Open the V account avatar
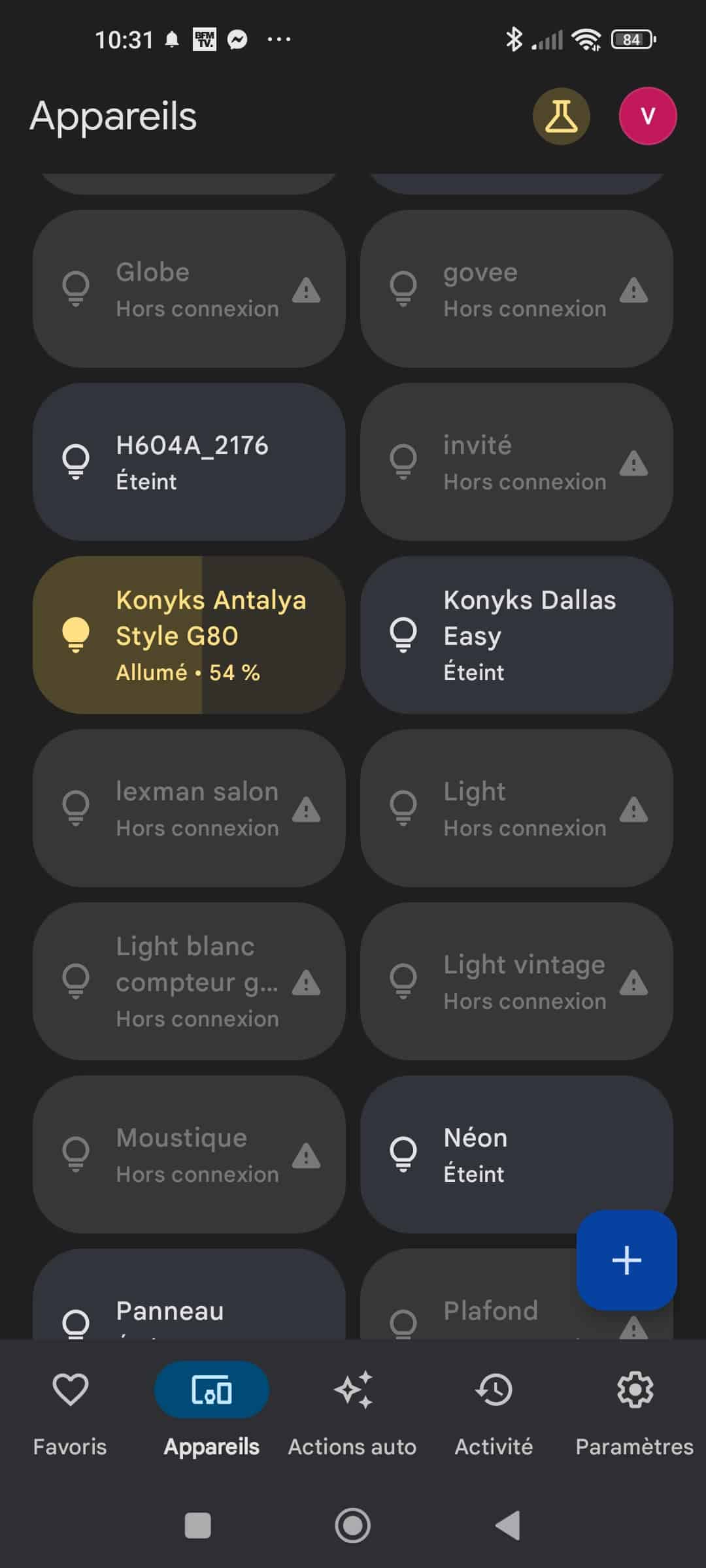This screenshot has width=706, height=1568. 647,116
